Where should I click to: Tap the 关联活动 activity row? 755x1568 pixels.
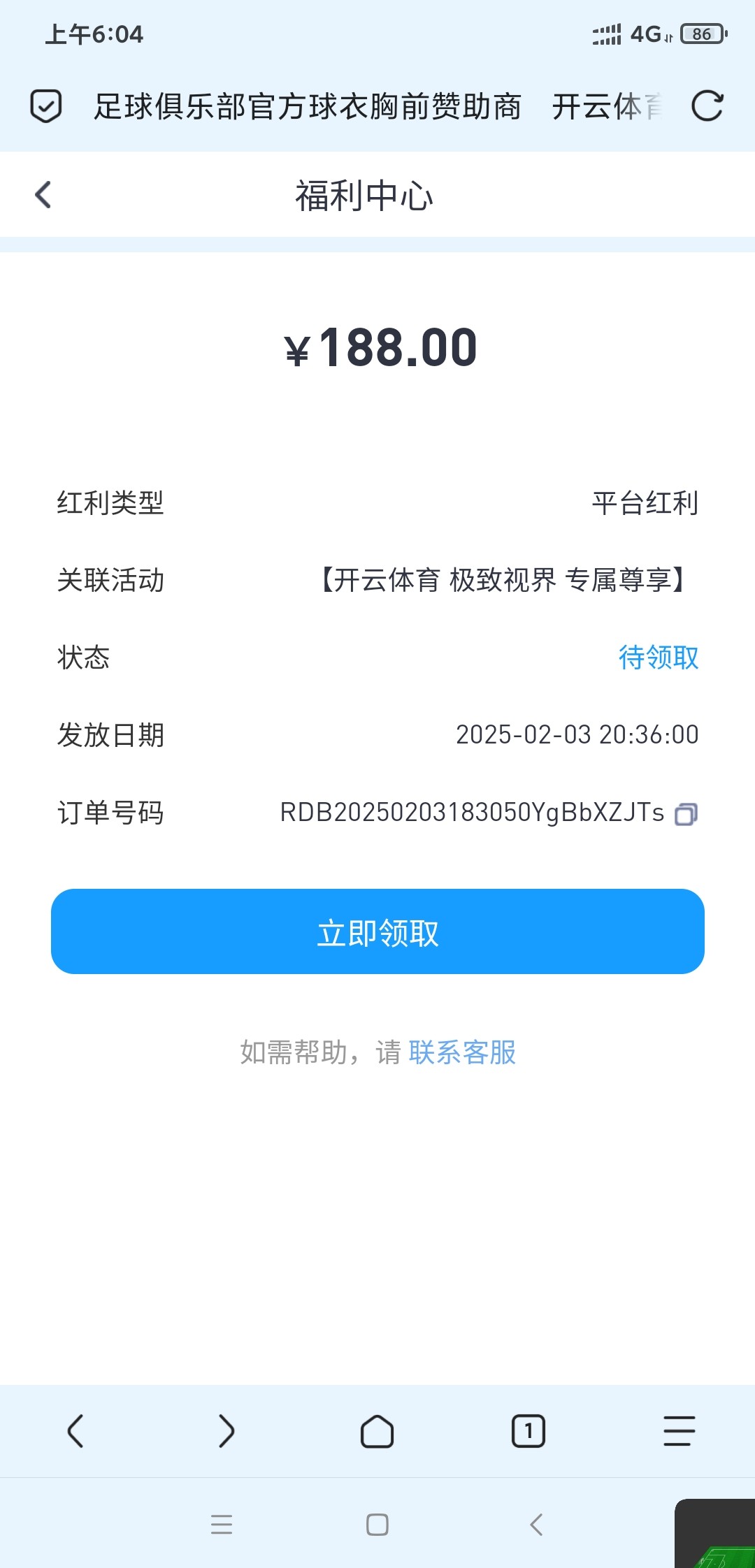click(x=377, y=581)
